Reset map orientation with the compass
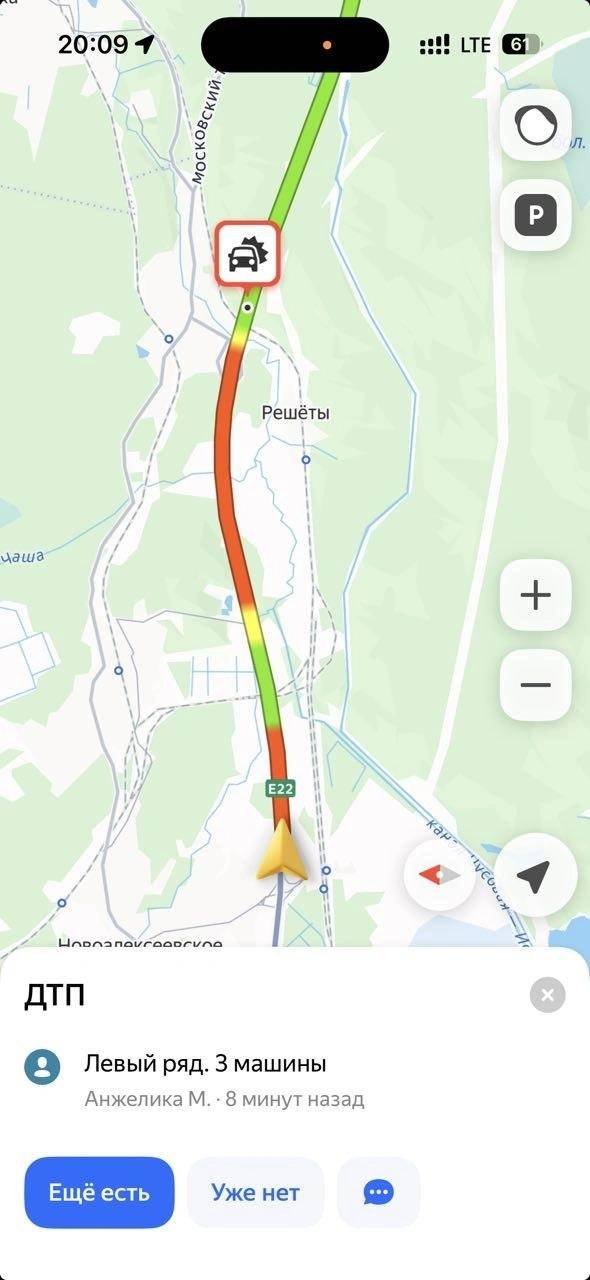 pyautogui.click(x=439, y=875)
